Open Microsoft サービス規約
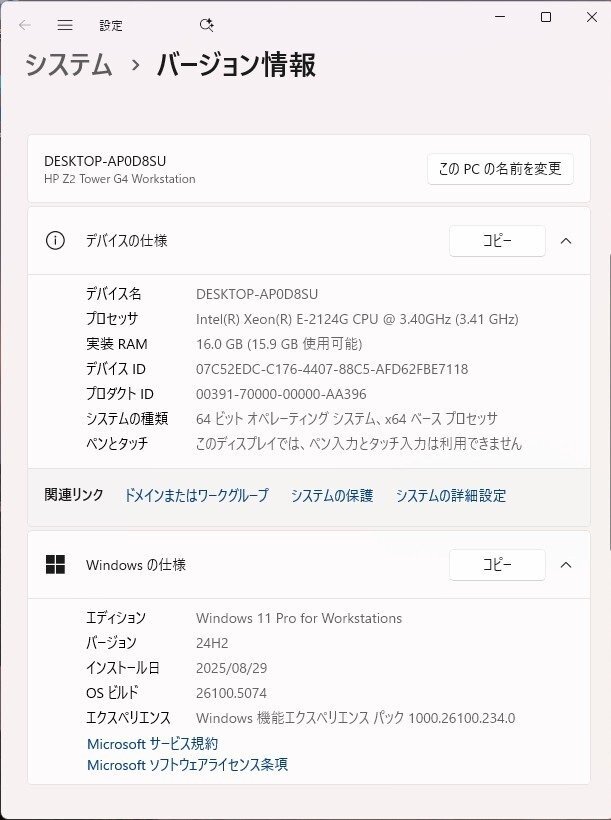The width and height of the screenshot is (611, 820). pos(152,744)
